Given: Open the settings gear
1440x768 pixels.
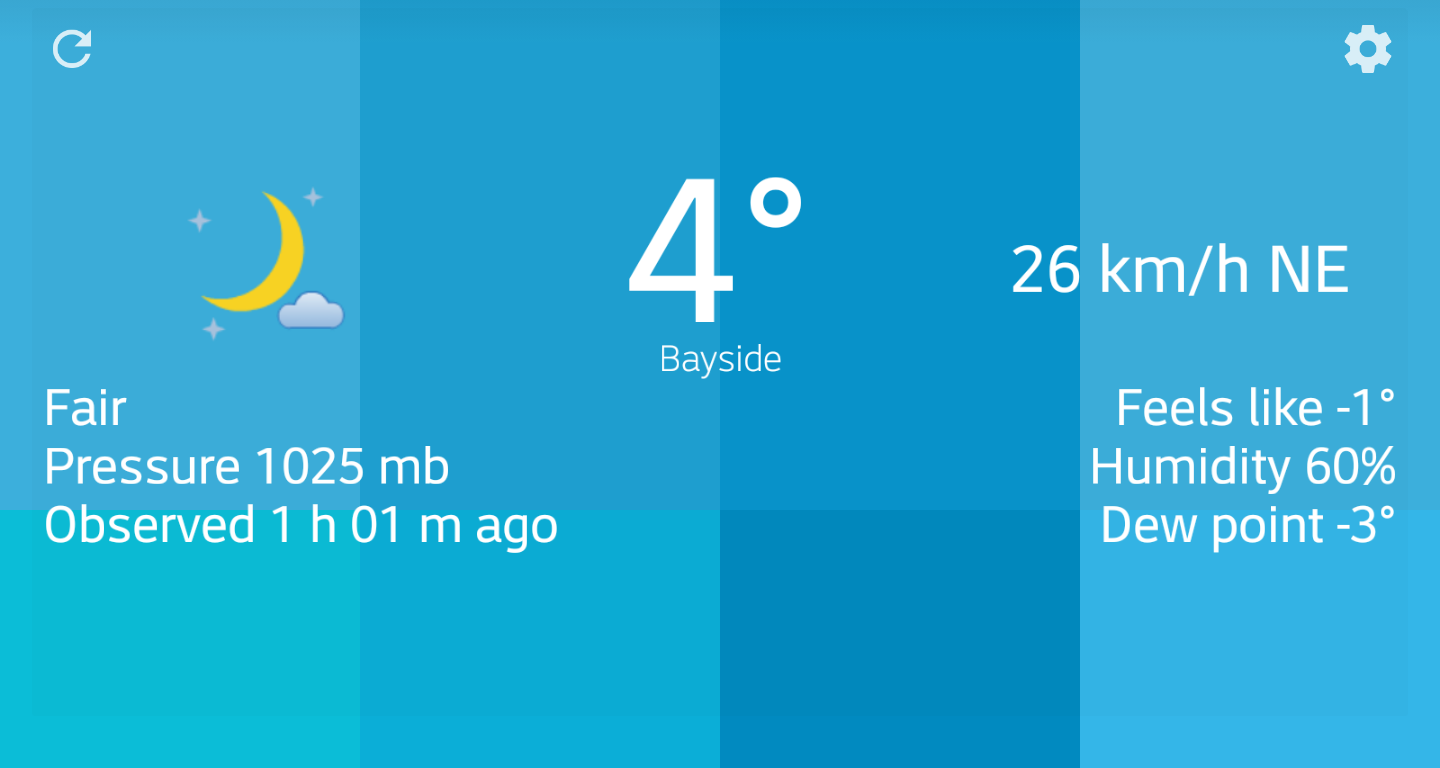Looking at the screenshot, I should [x=1367, y=49].
